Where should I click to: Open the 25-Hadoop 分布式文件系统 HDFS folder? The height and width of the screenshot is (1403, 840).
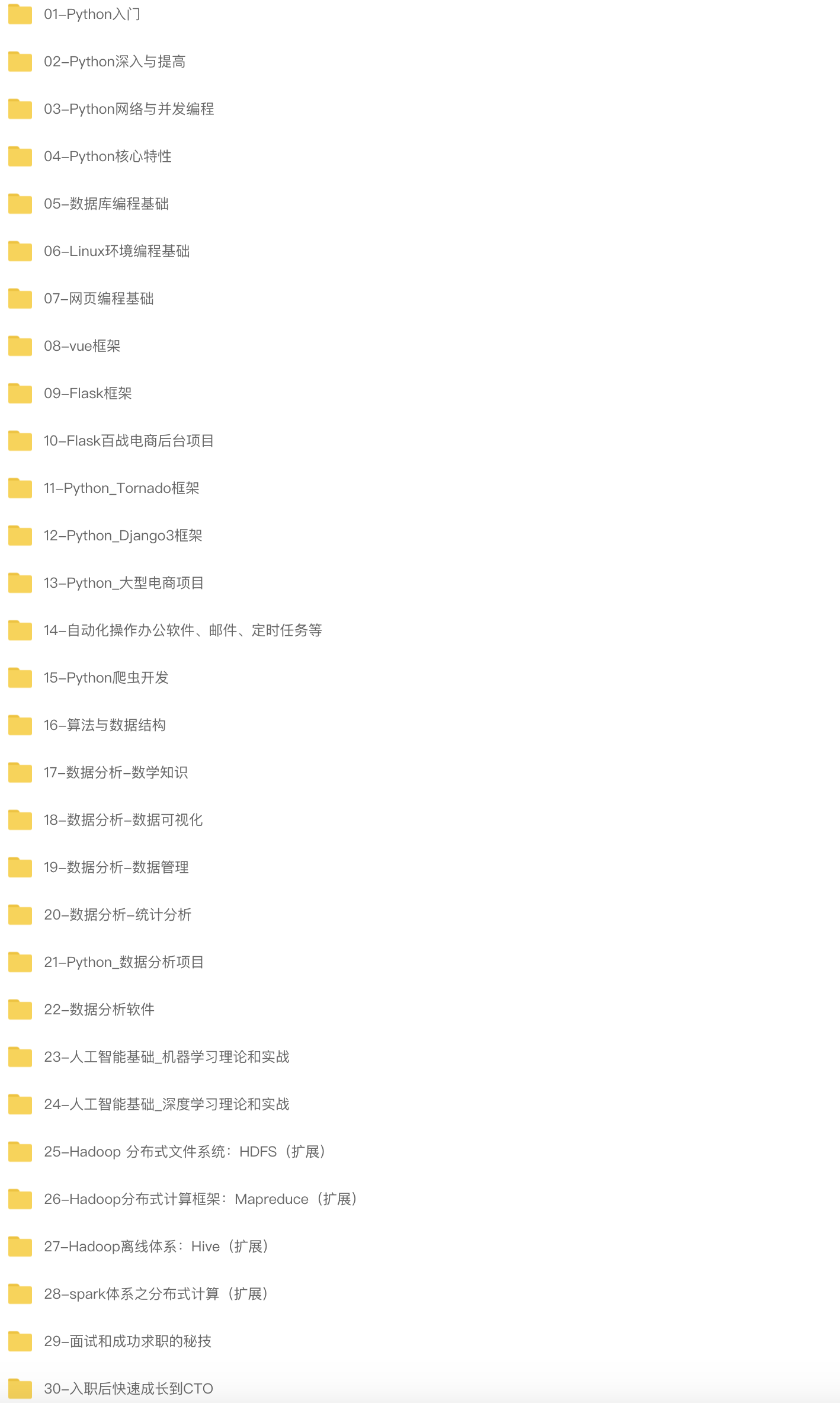pos(185,1152)
